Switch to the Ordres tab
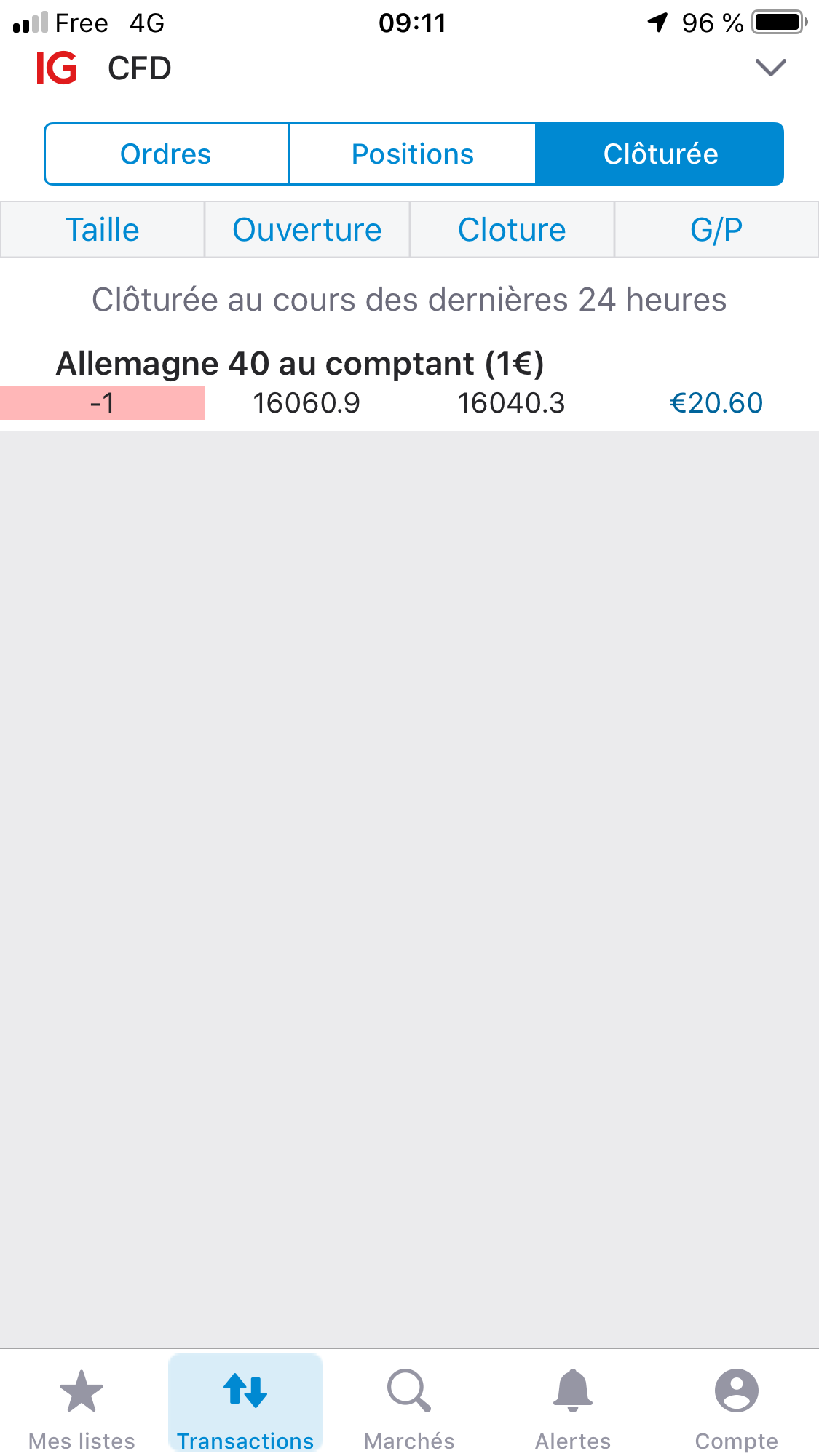The image size is (819, 1456). point(166,154)
